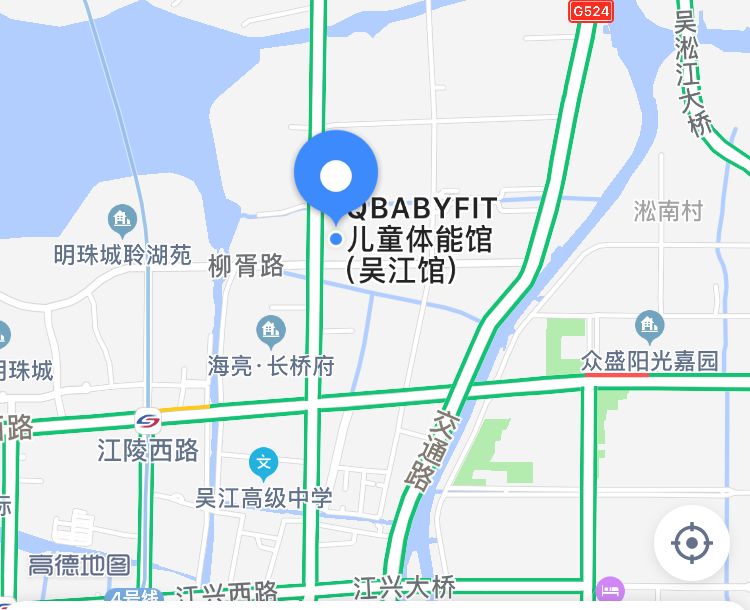Select the 吴江高级中学 school marker

tap(263, 464)
